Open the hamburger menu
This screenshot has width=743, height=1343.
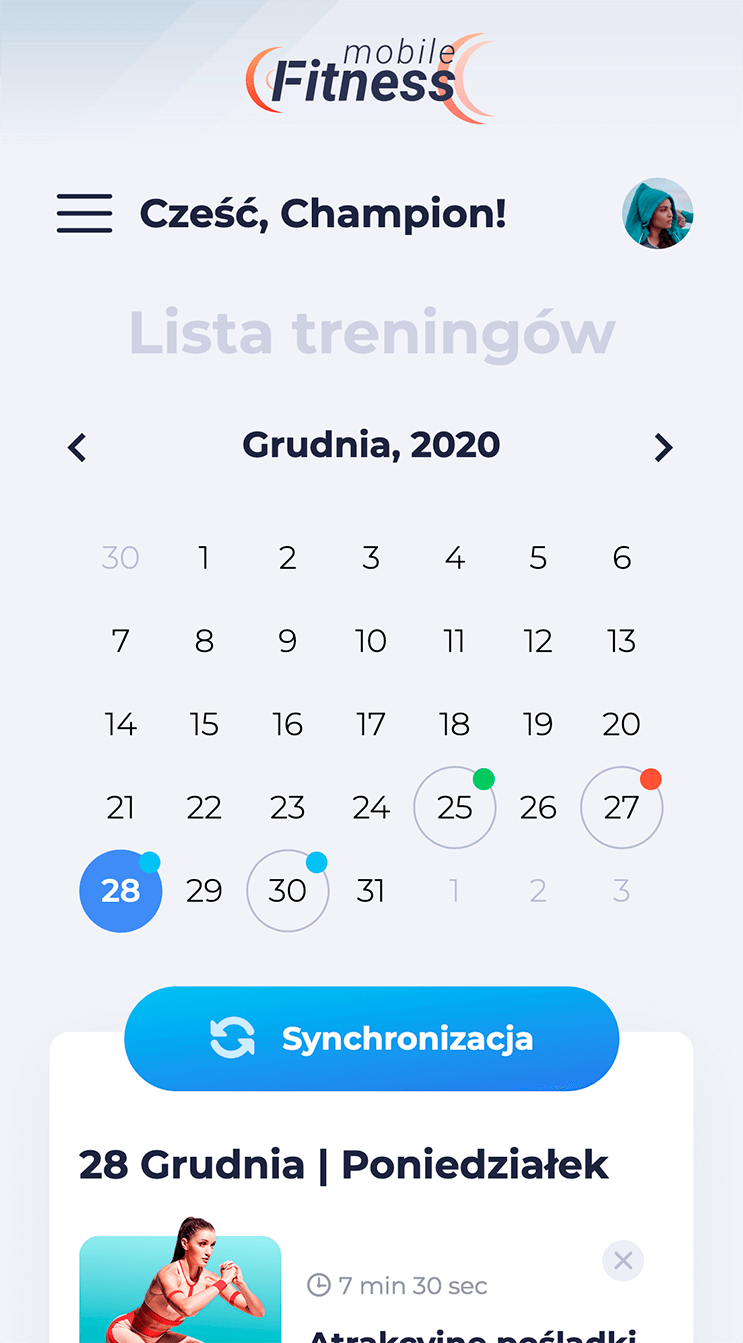[84, 213]
